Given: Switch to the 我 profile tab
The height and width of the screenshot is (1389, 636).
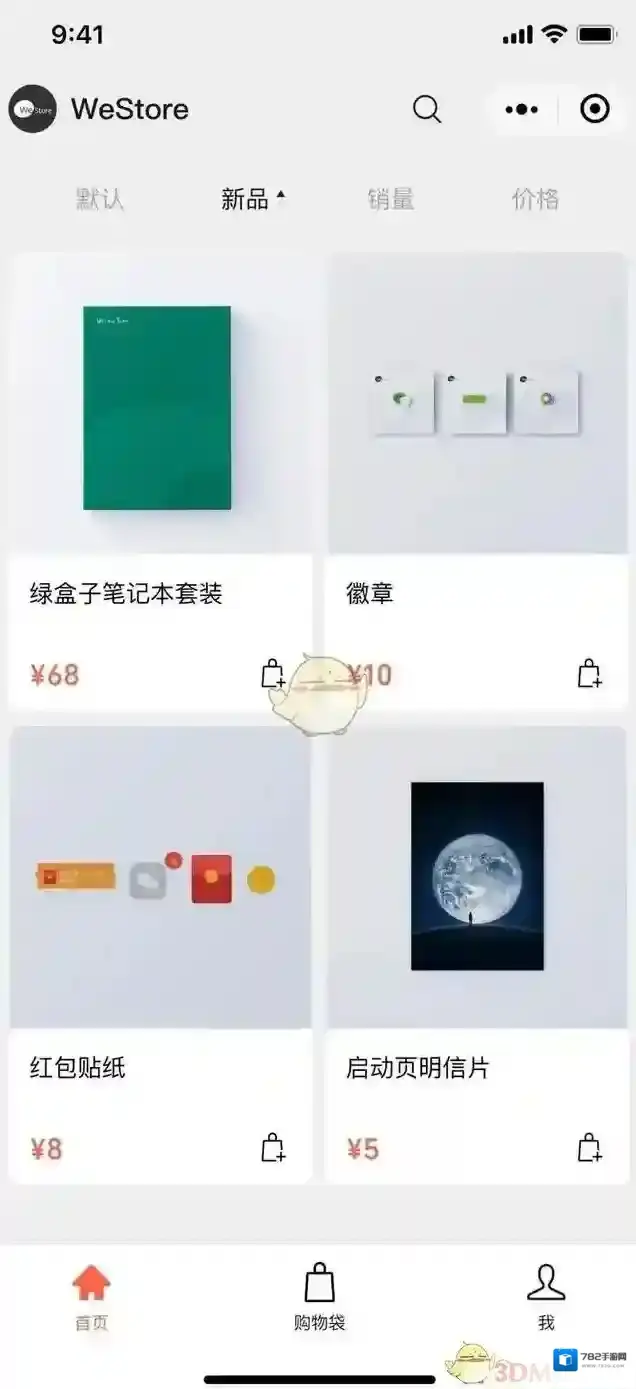Looking at the screenshot, I should (546, 1297).
